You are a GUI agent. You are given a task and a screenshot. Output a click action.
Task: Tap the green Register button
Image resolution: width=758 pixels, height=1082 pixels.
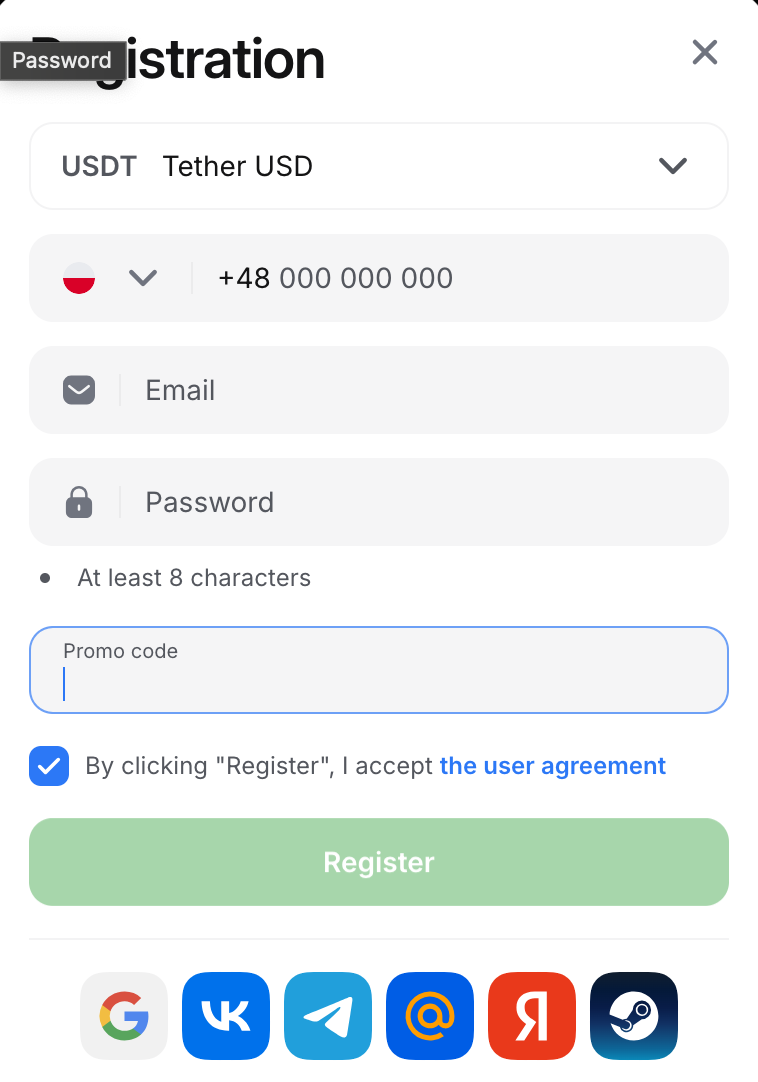[379, 862]
